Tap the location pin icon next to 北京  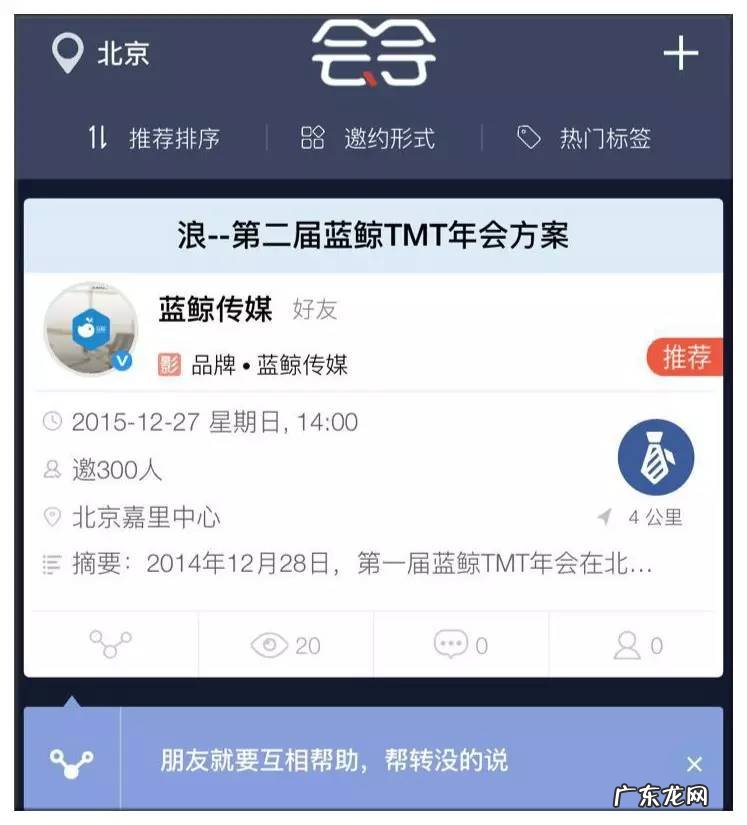click(x=66, y=54)
